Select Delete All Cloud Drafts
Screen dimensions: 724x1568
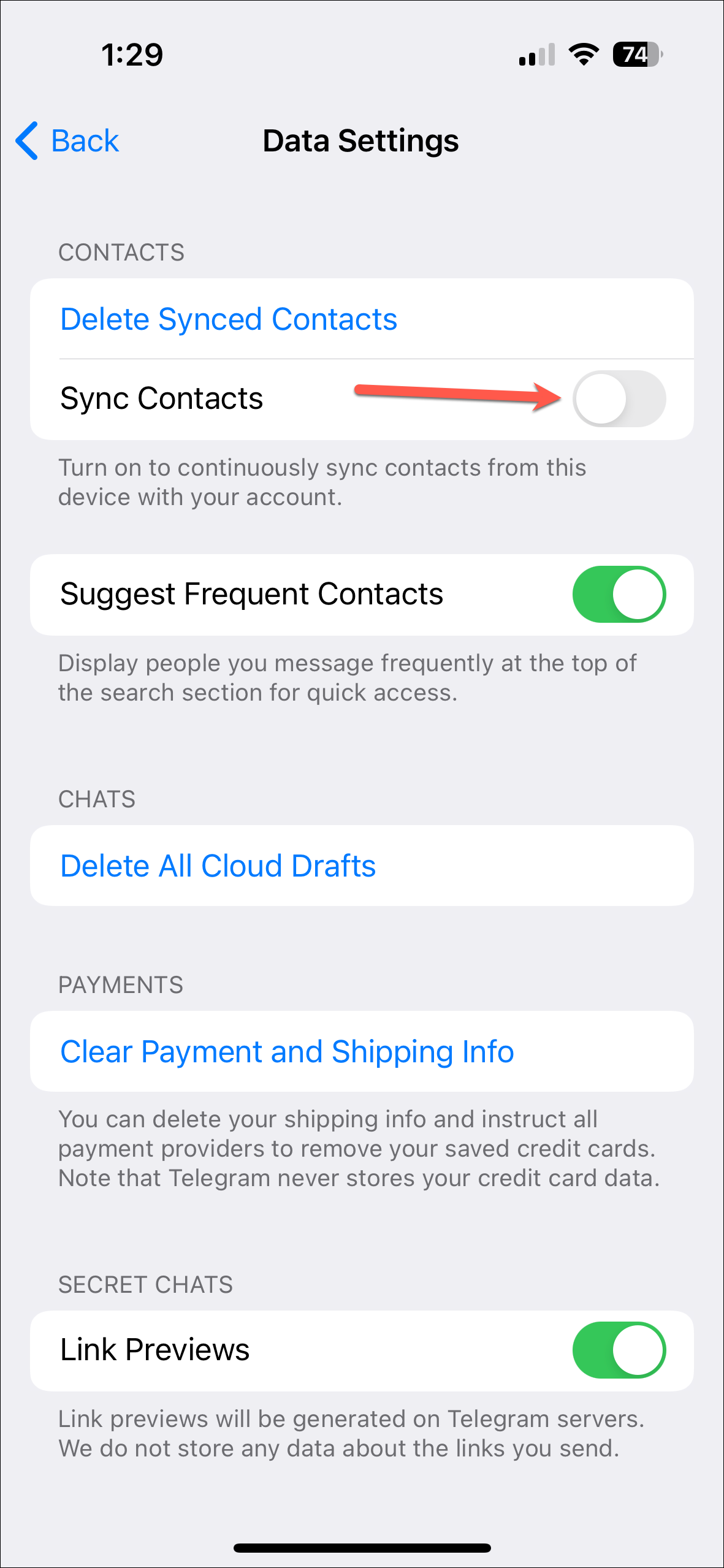(218, 866)
